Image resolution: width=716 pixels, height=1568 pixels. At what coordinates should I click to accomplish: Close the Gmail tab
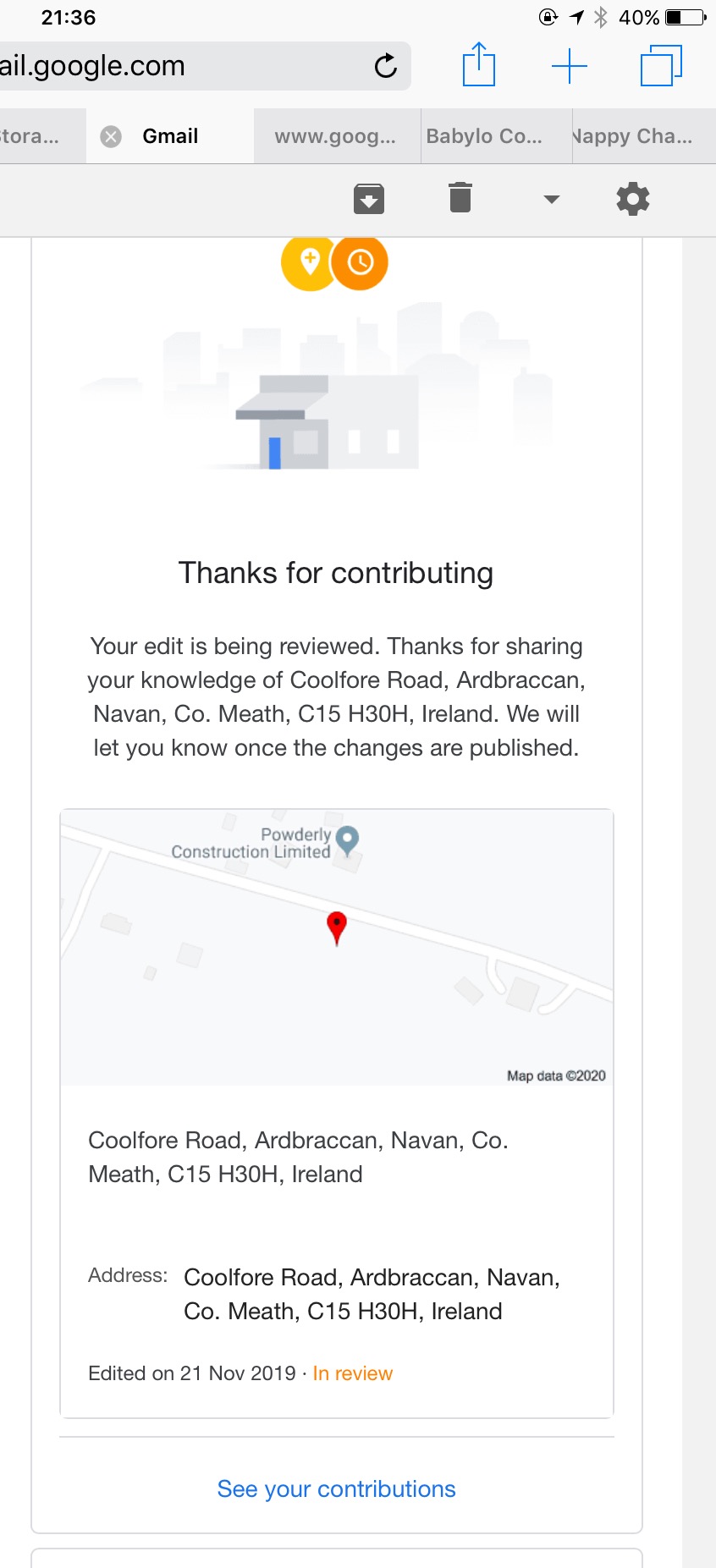pos(111,136)
